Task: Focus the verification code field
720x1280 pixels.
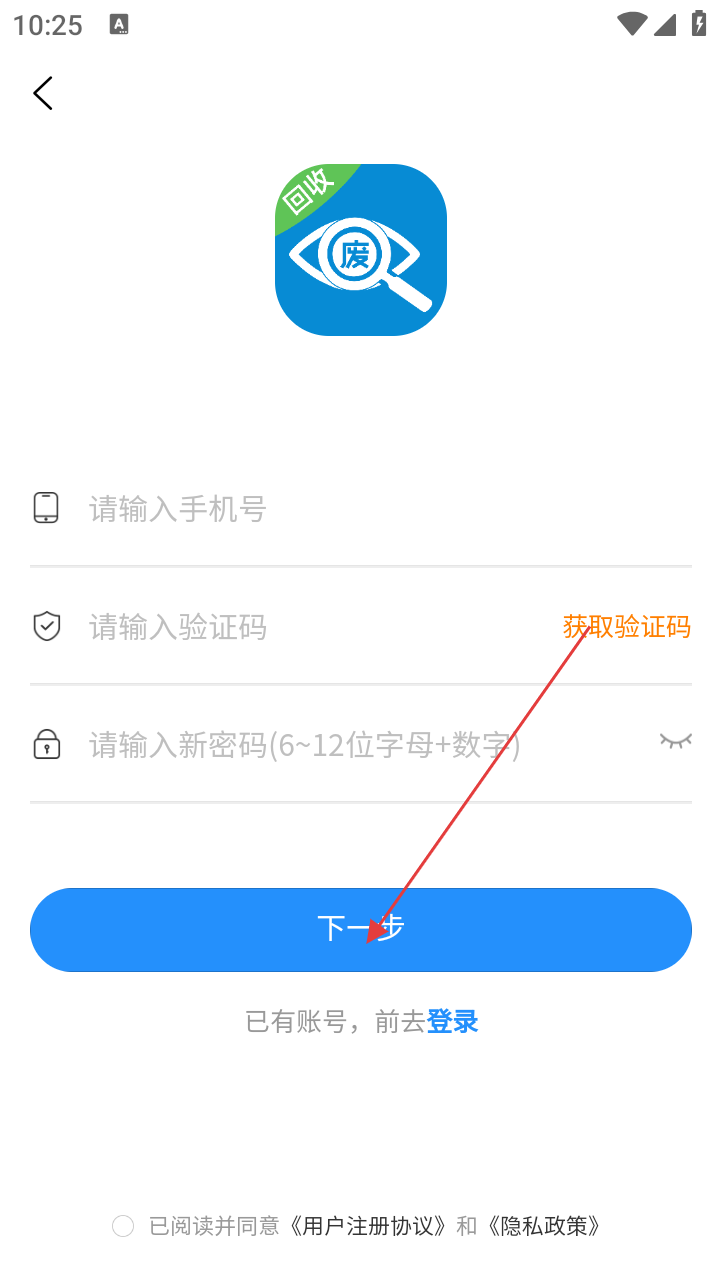Action: pos(300,627)
